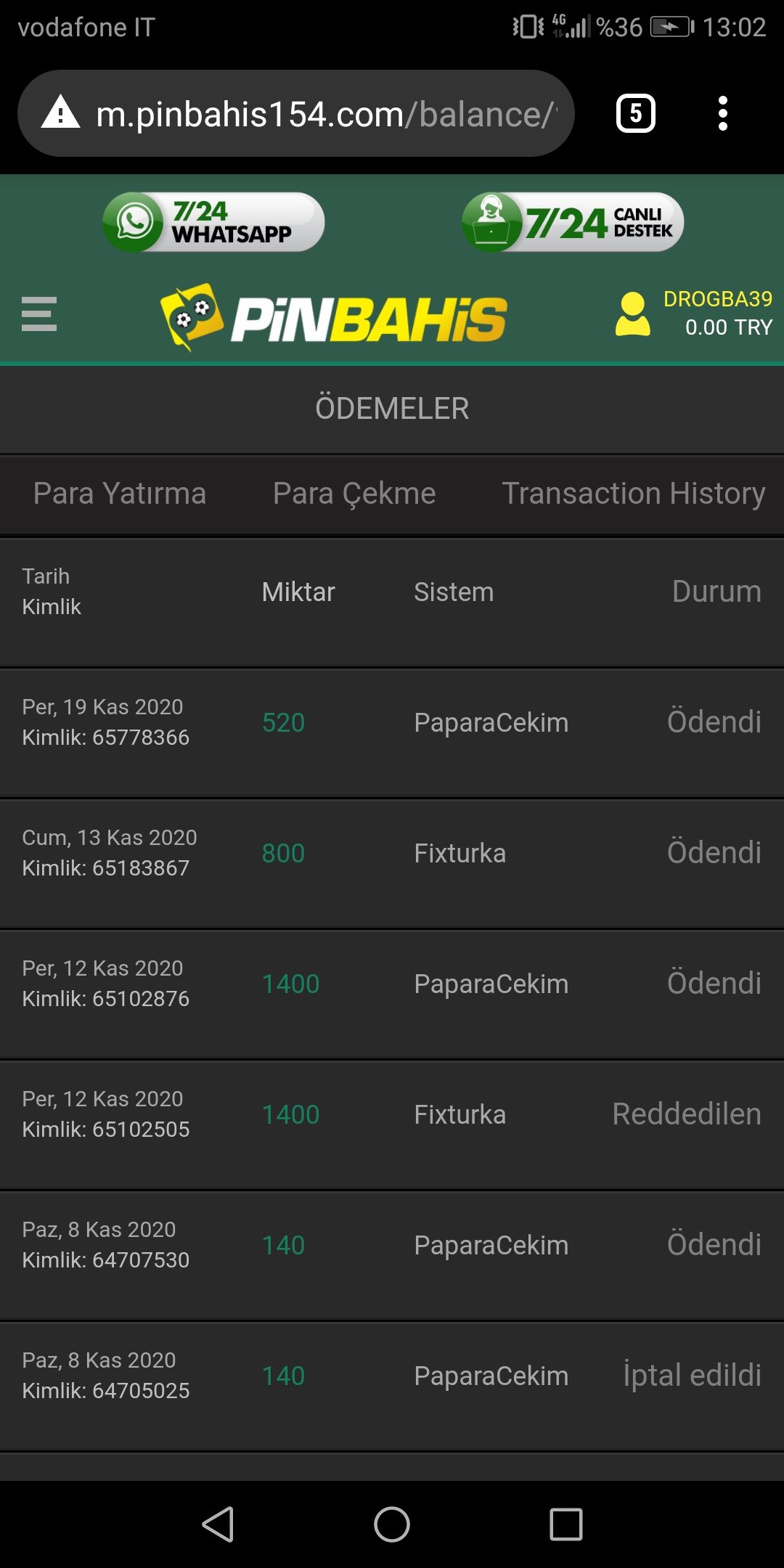The image size is (784, 1568).
Task: Open the browser tab switcher
Action: coord(636,114)
